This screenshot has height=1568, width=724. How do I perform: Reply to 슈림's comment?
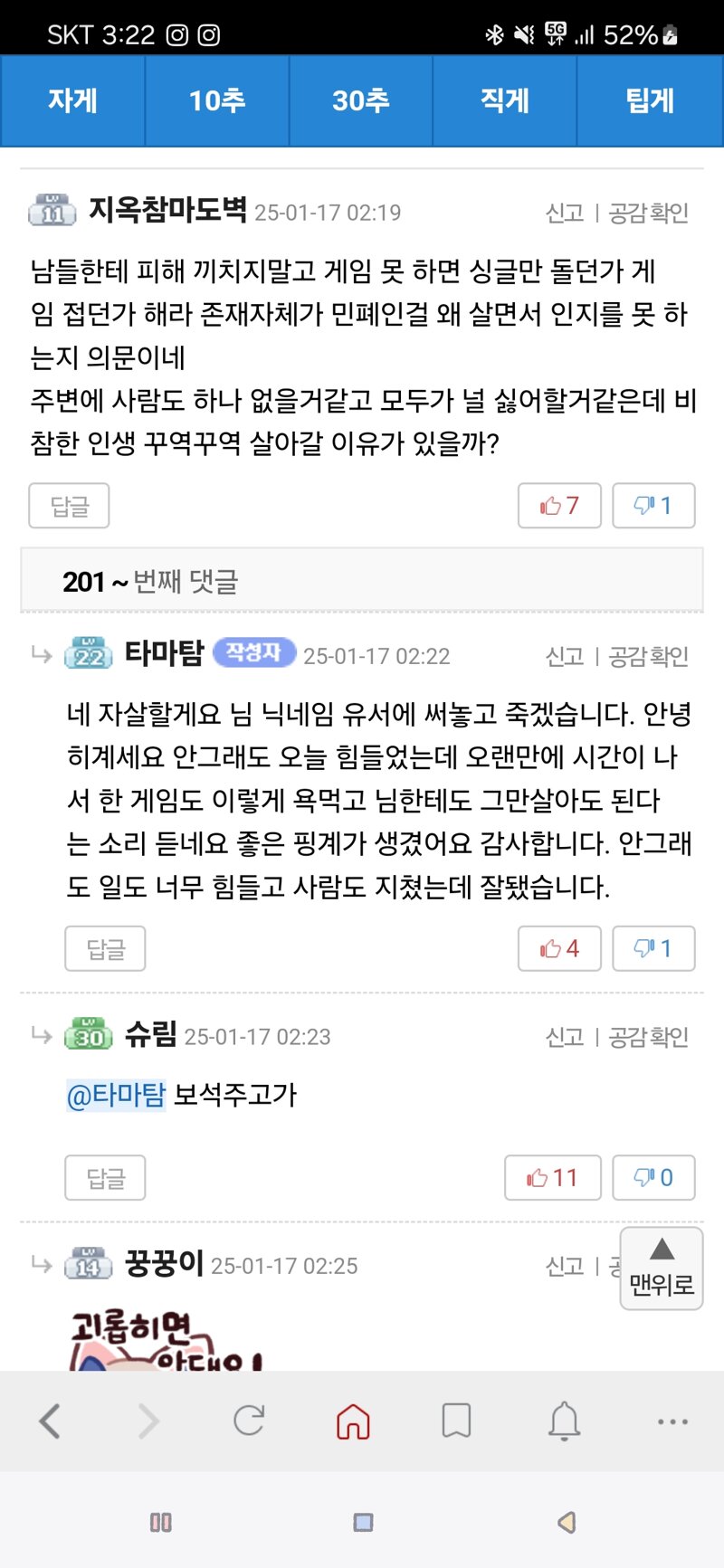pos(105,1178)
